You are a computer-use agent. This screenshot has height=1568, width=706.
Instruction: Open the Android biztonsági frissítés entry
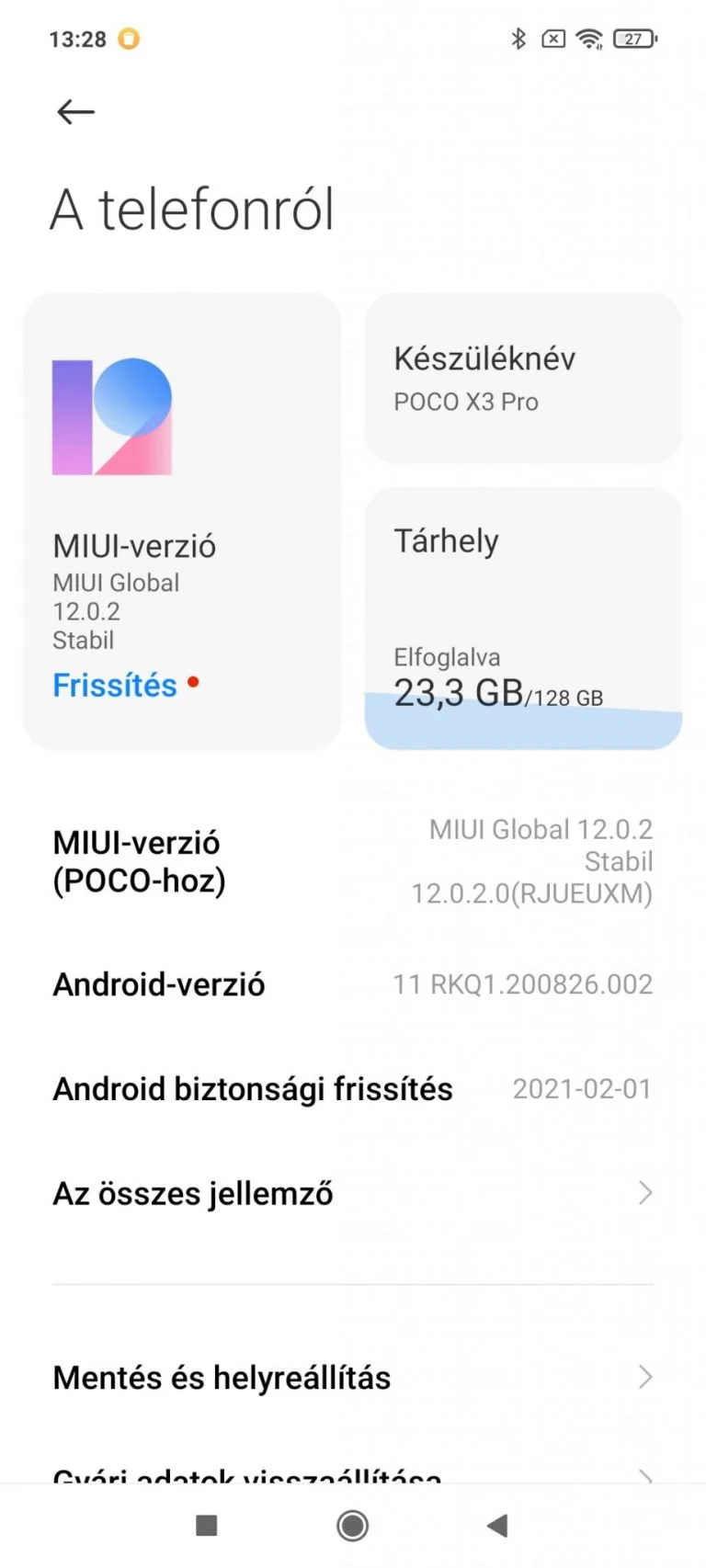352,1088
